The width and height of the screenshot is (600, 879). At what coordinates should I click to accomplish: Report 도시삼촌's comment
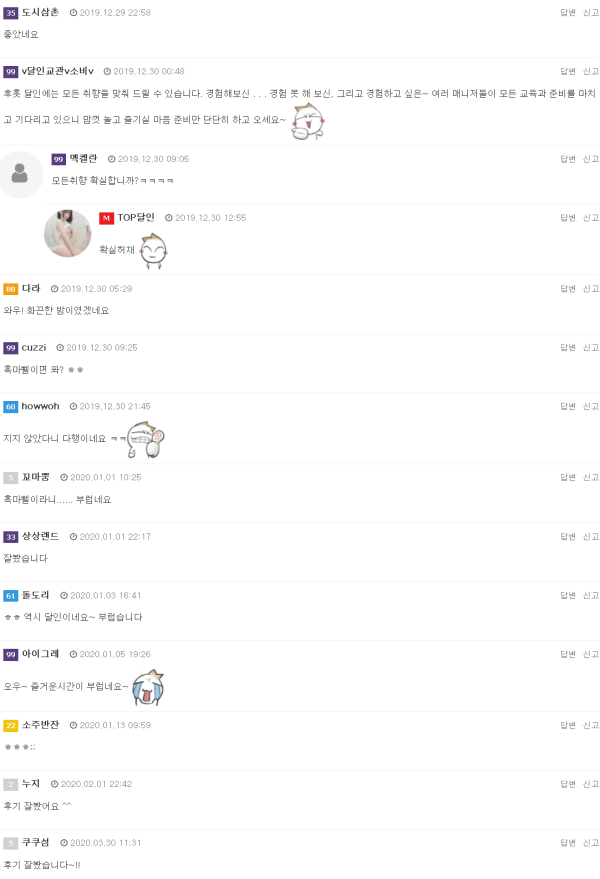click(591, 12)
